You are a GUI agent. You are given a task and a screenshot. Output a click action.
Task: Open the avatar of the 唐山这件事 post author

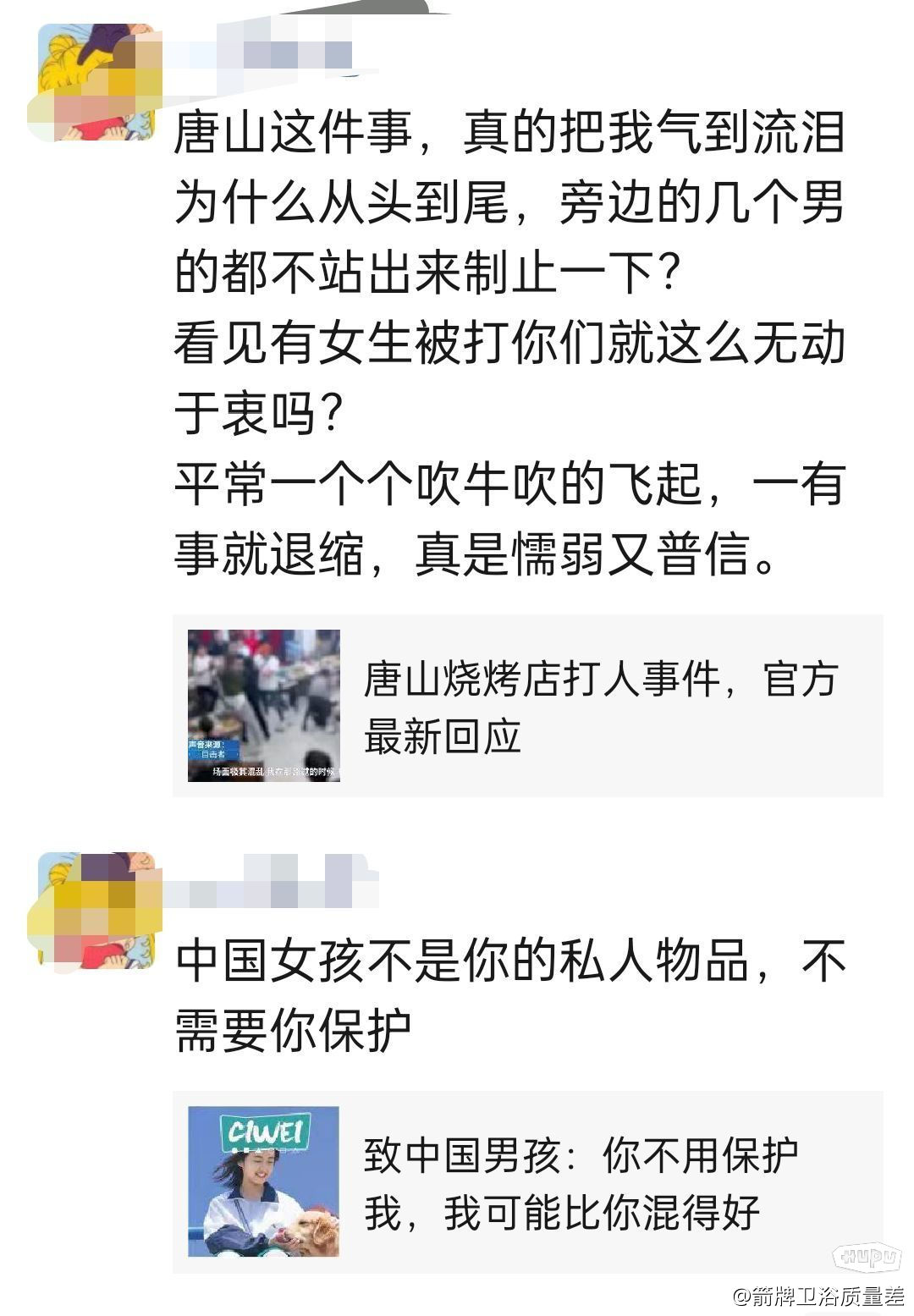95,82
